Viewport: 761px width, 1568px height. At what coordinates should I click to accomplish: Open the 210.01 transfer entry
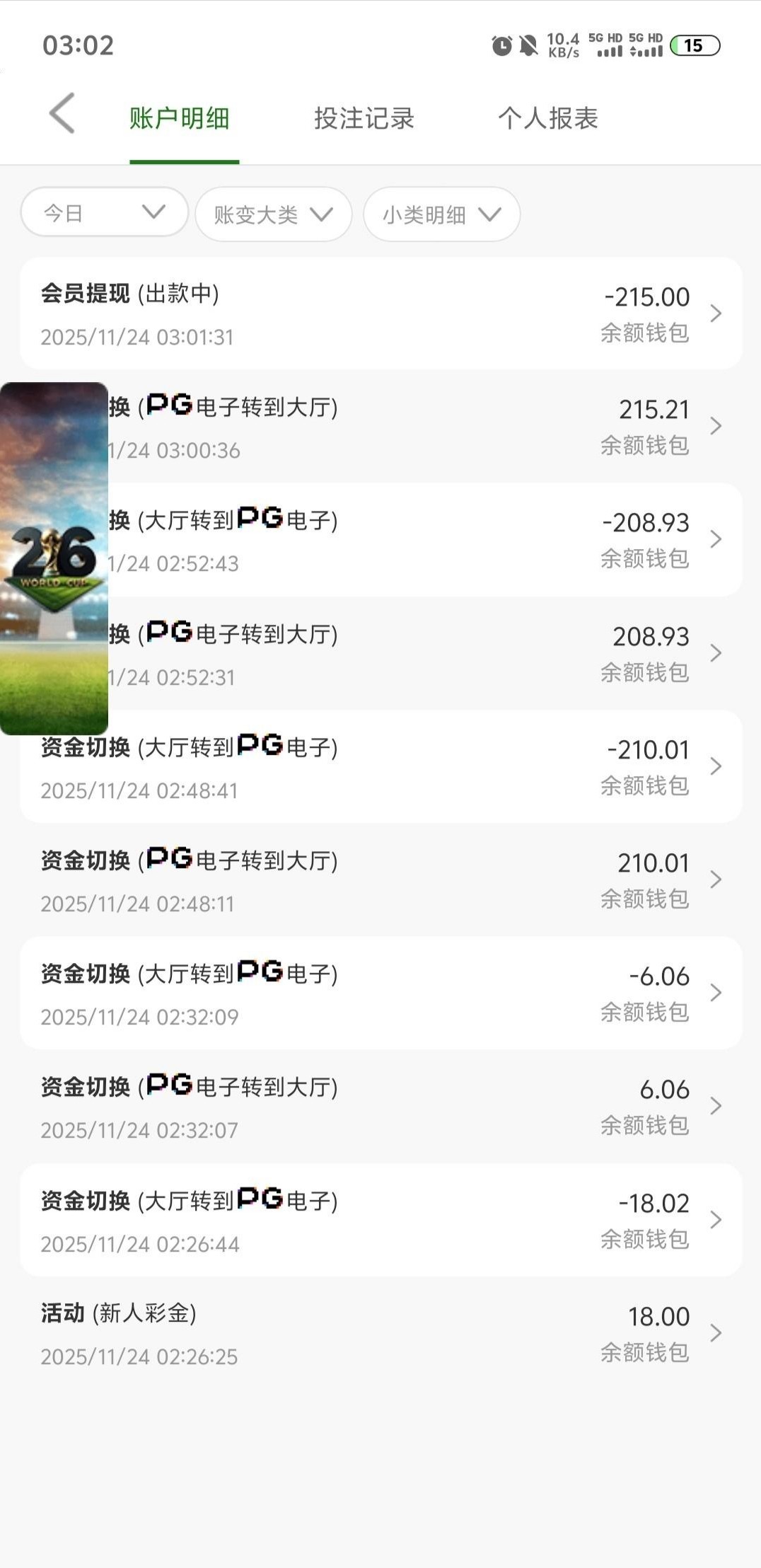pyautogui.click(x=380, y=880)
